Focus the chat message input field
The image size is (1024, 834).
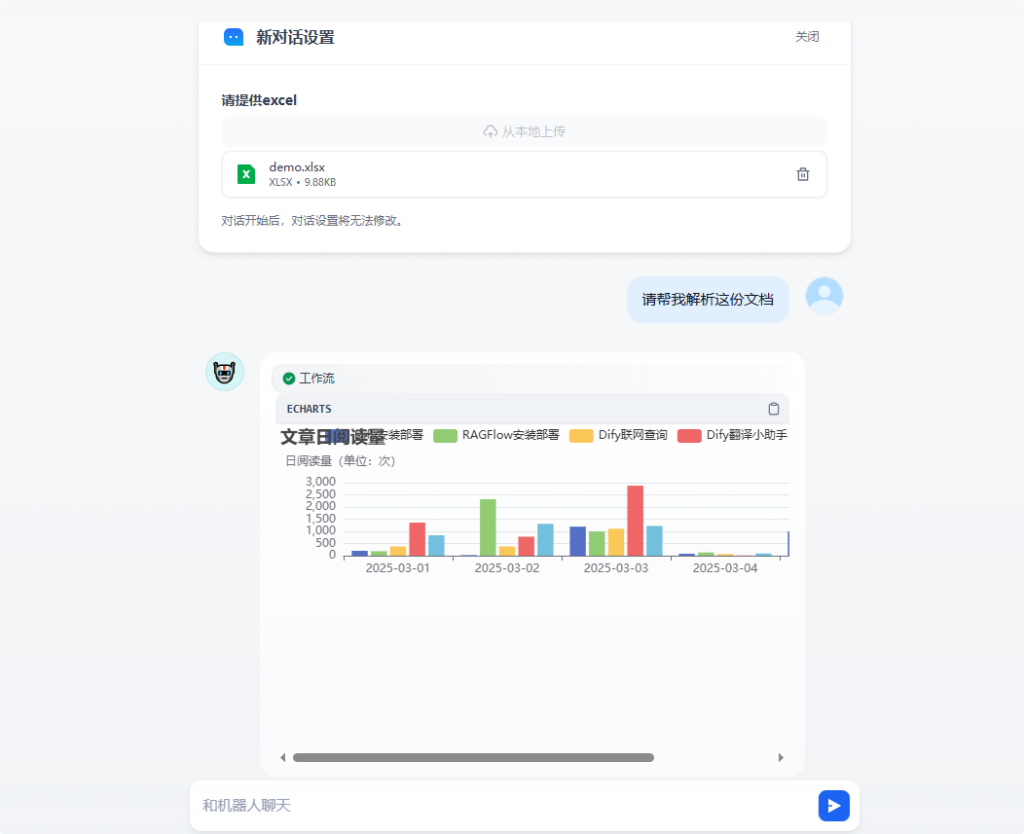click(x=500, y=805)
